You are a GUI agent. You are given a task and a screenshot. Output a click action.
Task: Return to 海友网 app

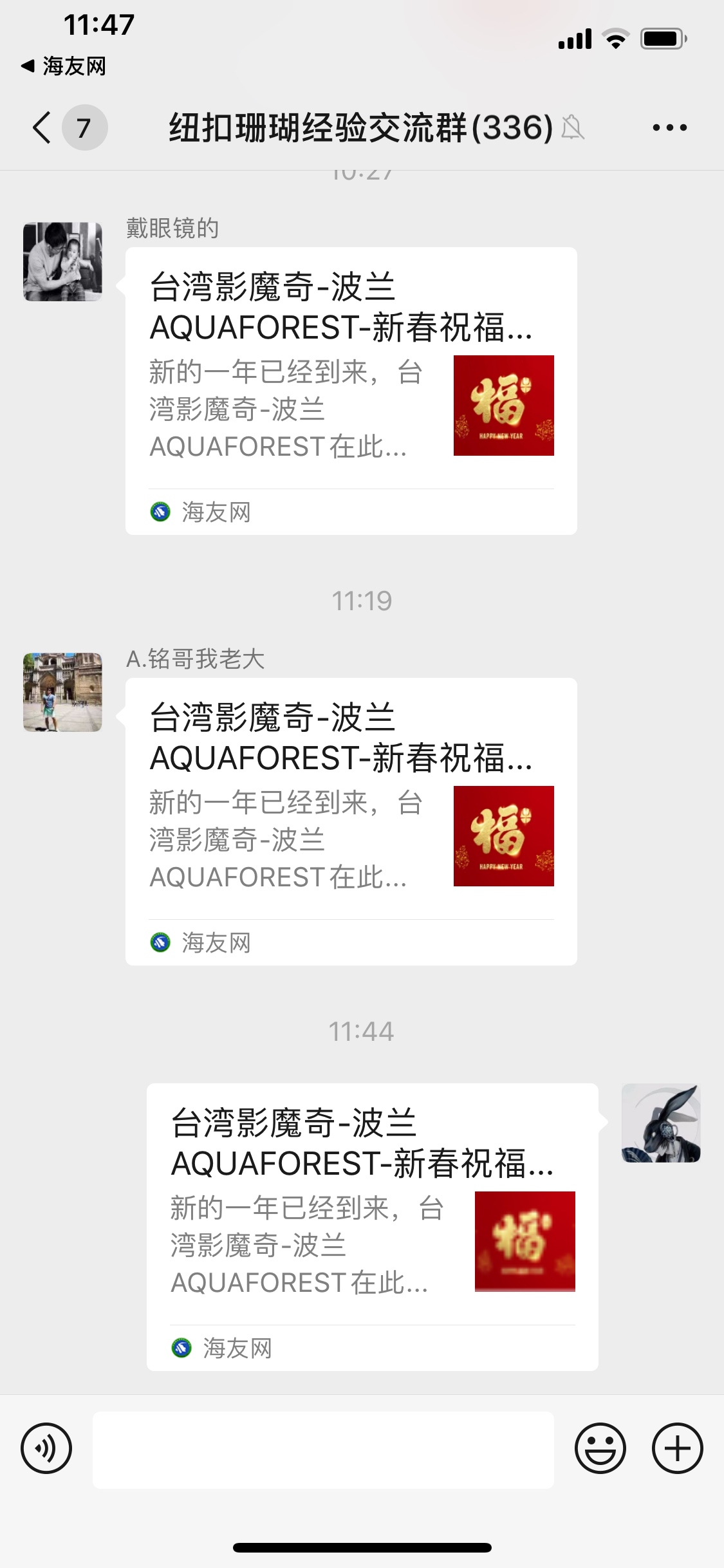tap(64, 66)
